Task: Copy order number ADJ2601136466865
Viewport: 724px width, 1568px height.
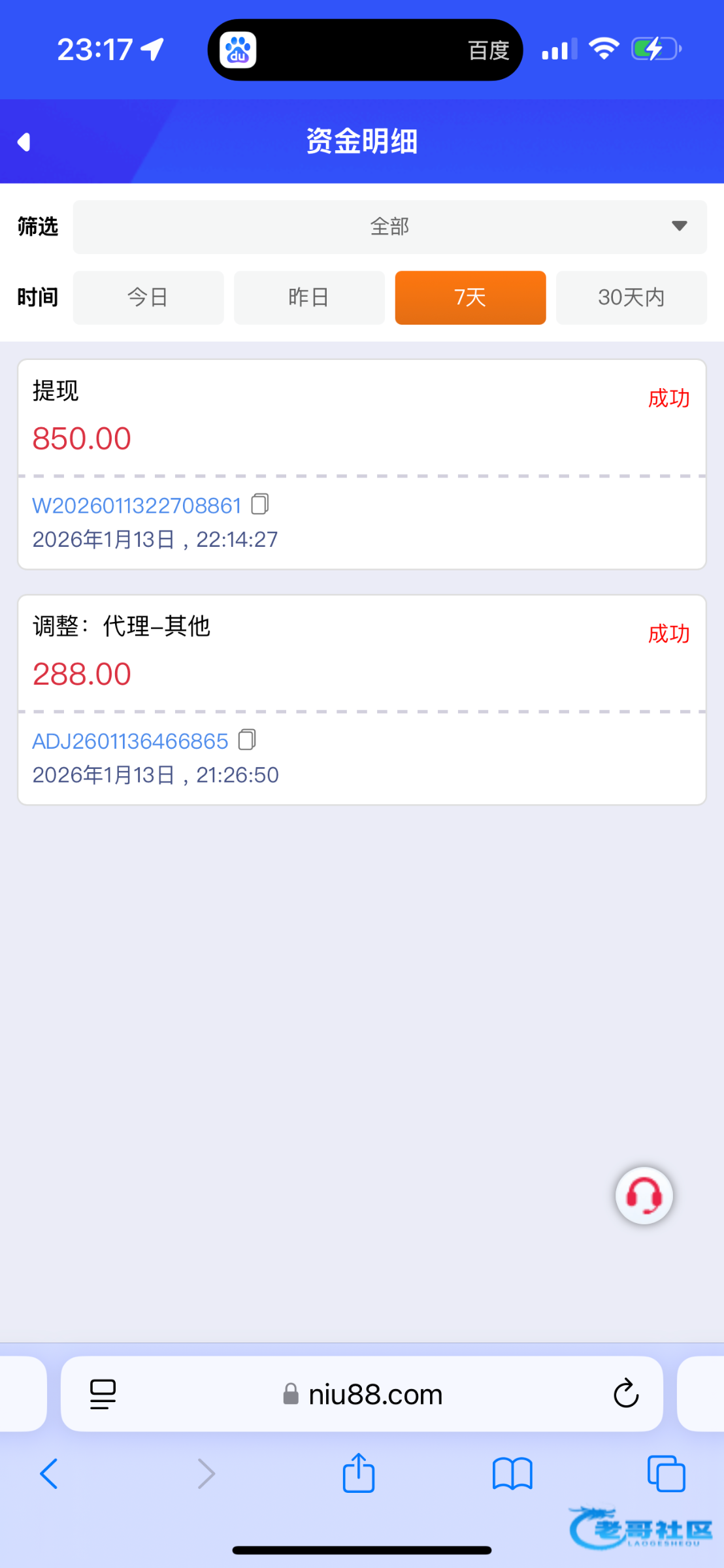Action: pyautogui.click(x=247, y=740)
